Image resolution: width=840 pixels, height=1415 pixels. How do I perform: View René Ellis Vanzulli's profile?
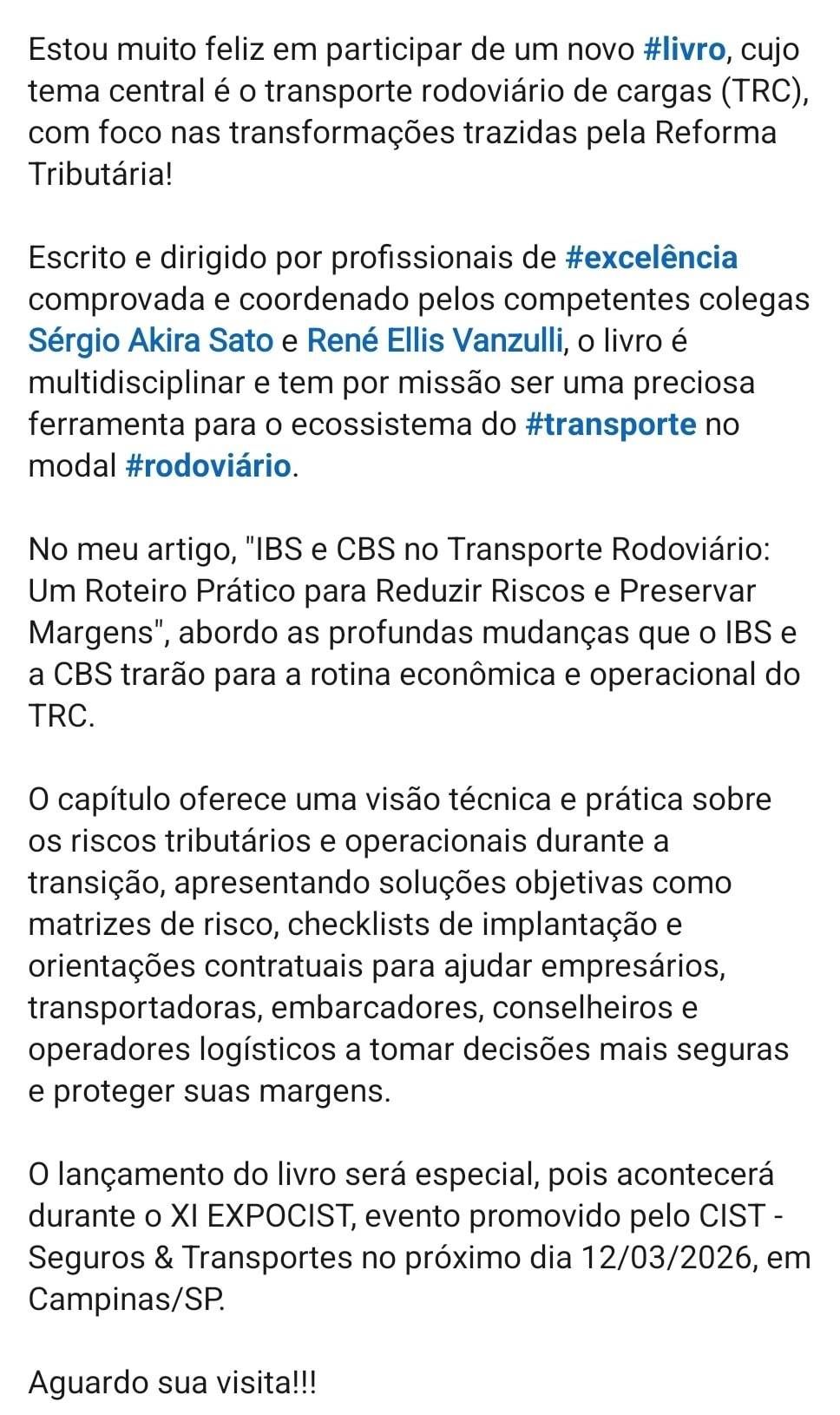coord(435,341)
